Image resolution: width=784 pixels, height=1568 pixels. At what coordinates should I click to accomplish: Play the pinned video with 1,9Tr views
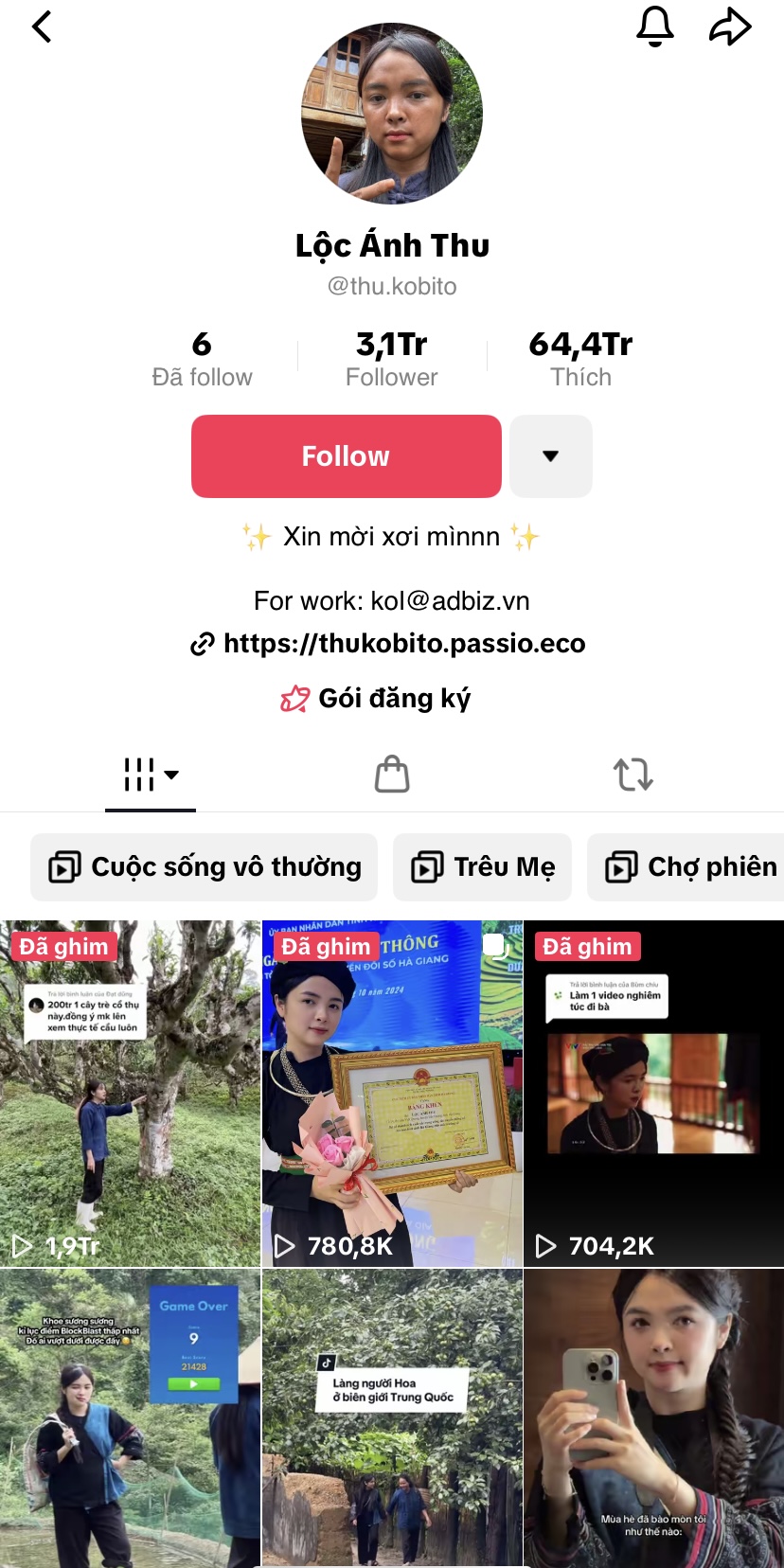[130, 1094]
